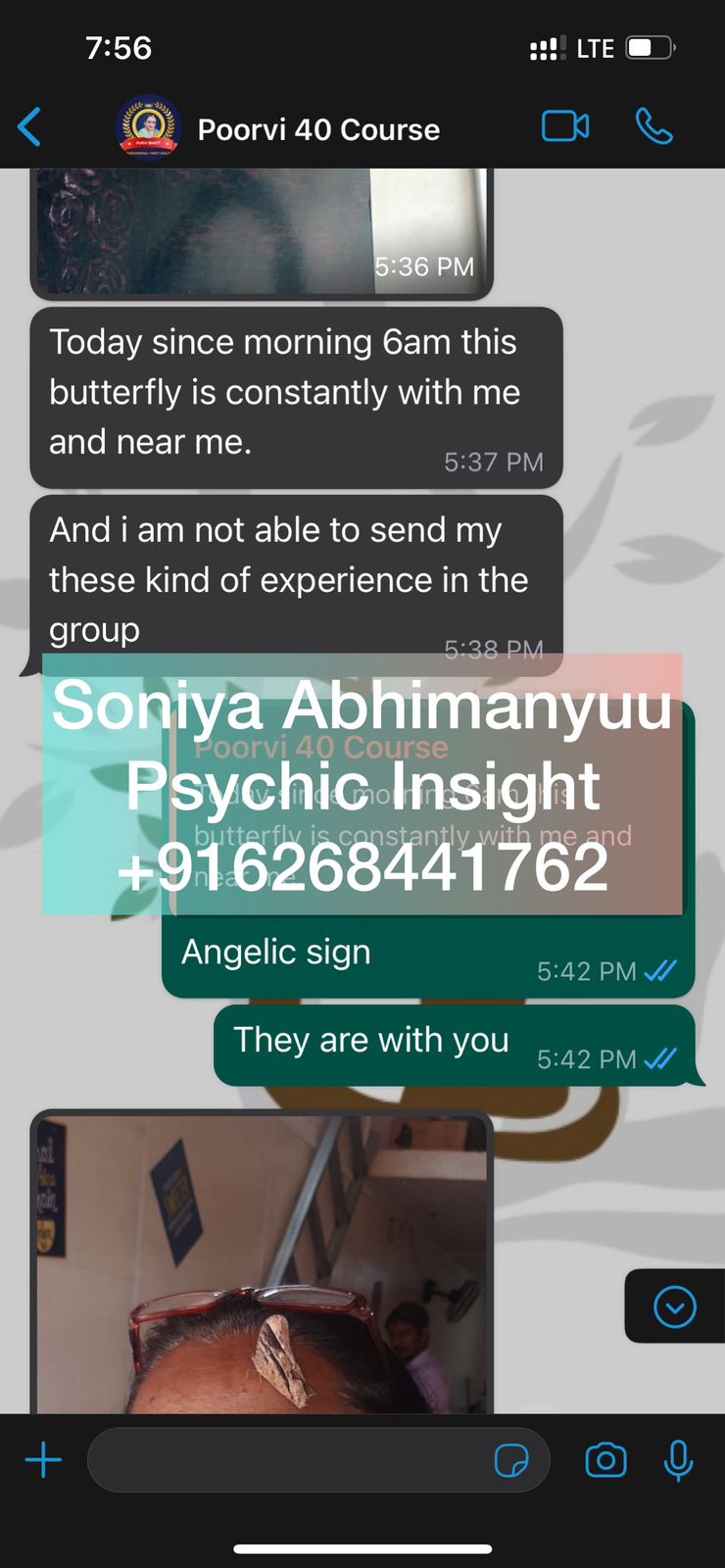Jump to the latest messages with the down arrow
Screen dimensions: 725x1568
(674, 1306)
